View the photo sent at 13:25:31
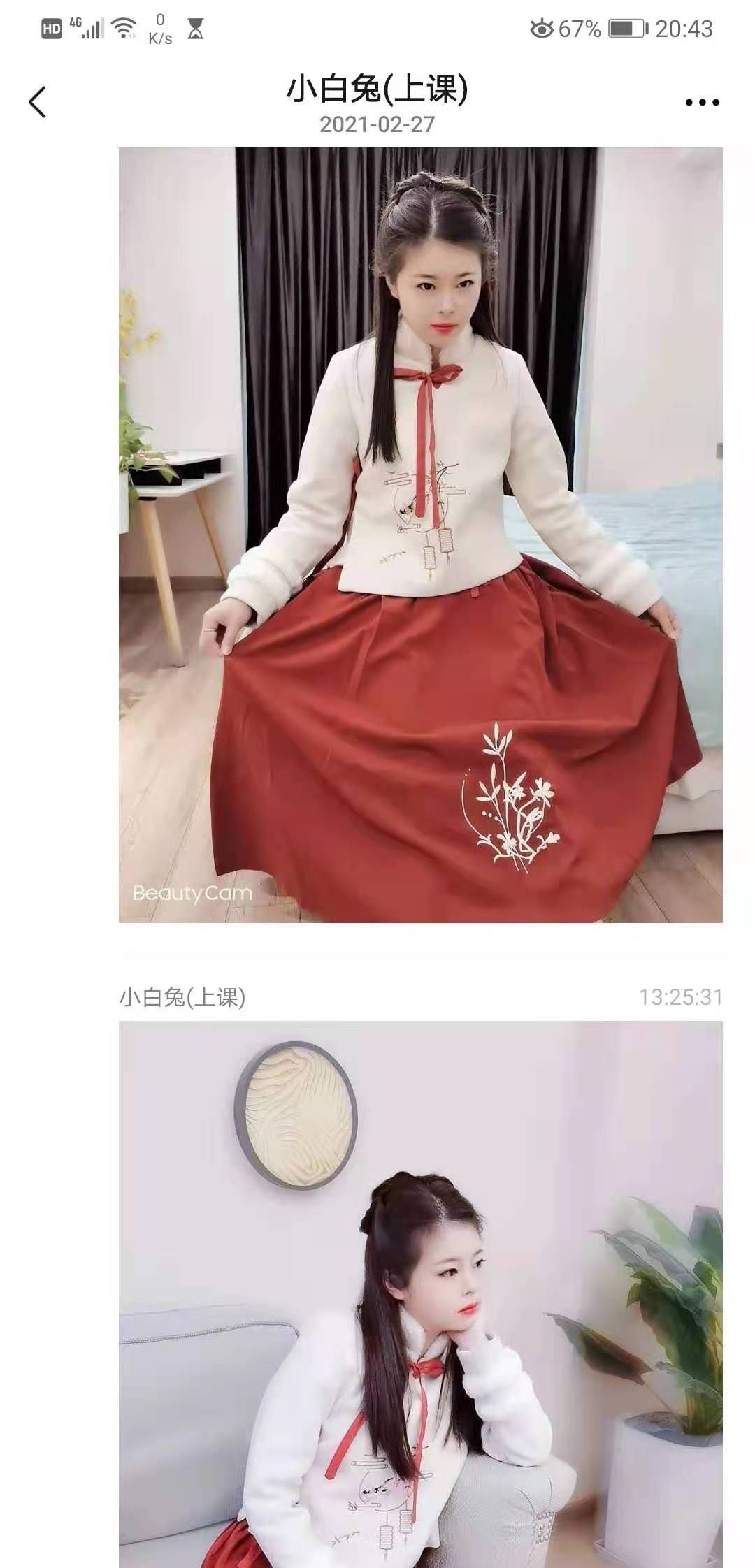 point(420,1293)
